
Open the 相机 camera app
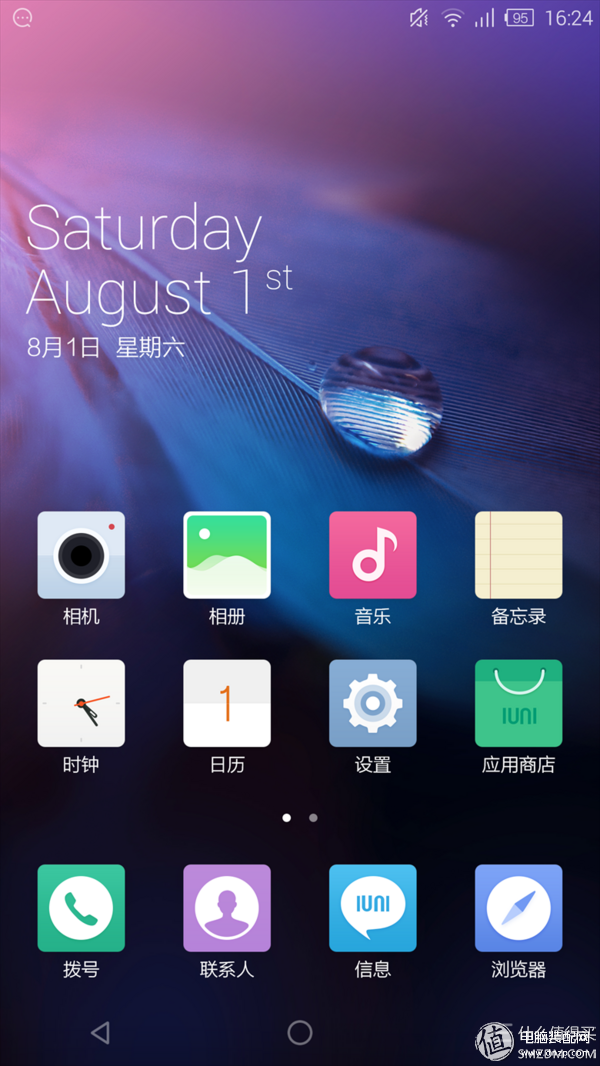click(81, 555)
